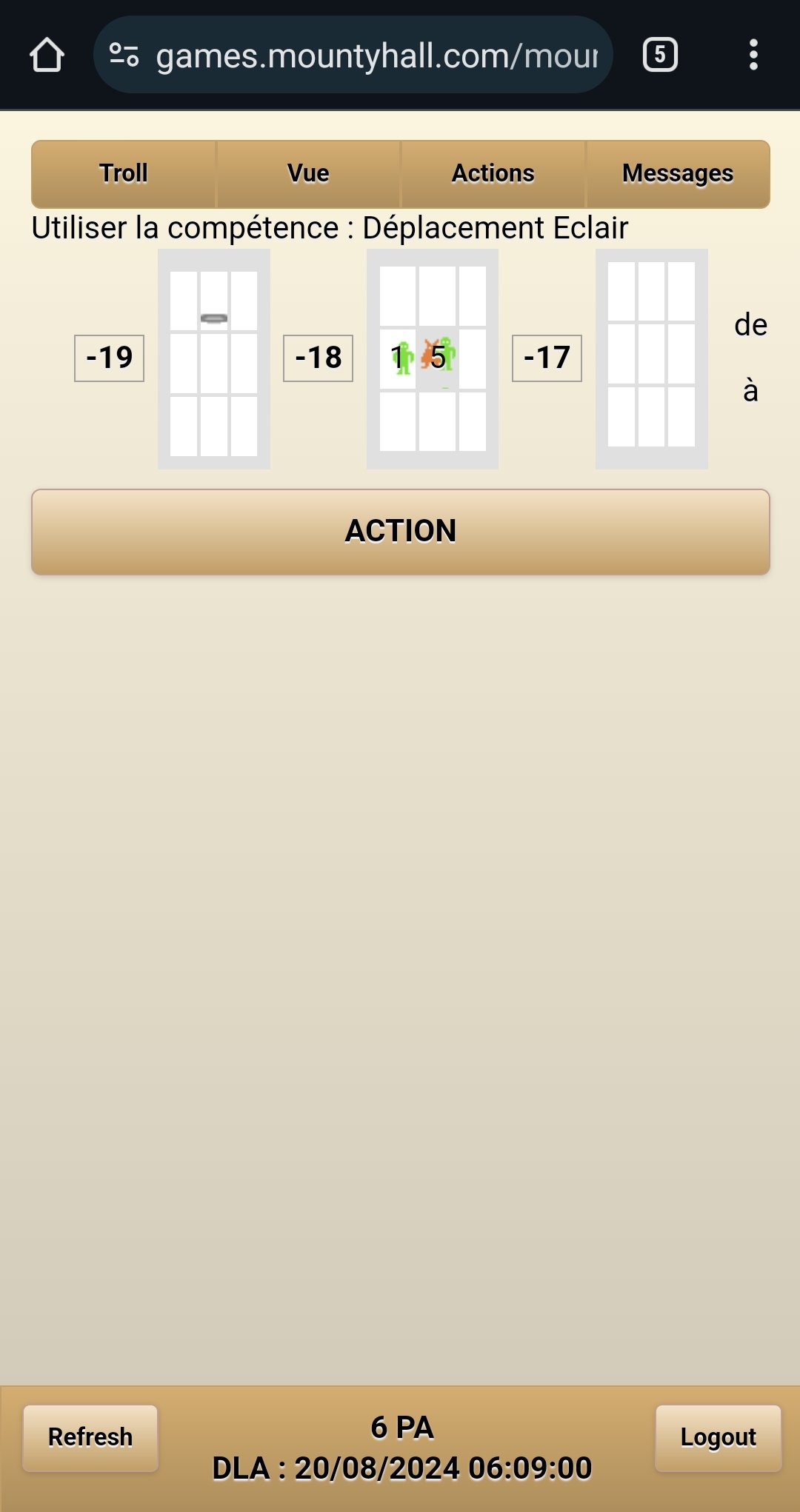The height and width of the screenshot is (1512, 800).
Task: Switch to the Vue tab
Action: coord(308,174)
